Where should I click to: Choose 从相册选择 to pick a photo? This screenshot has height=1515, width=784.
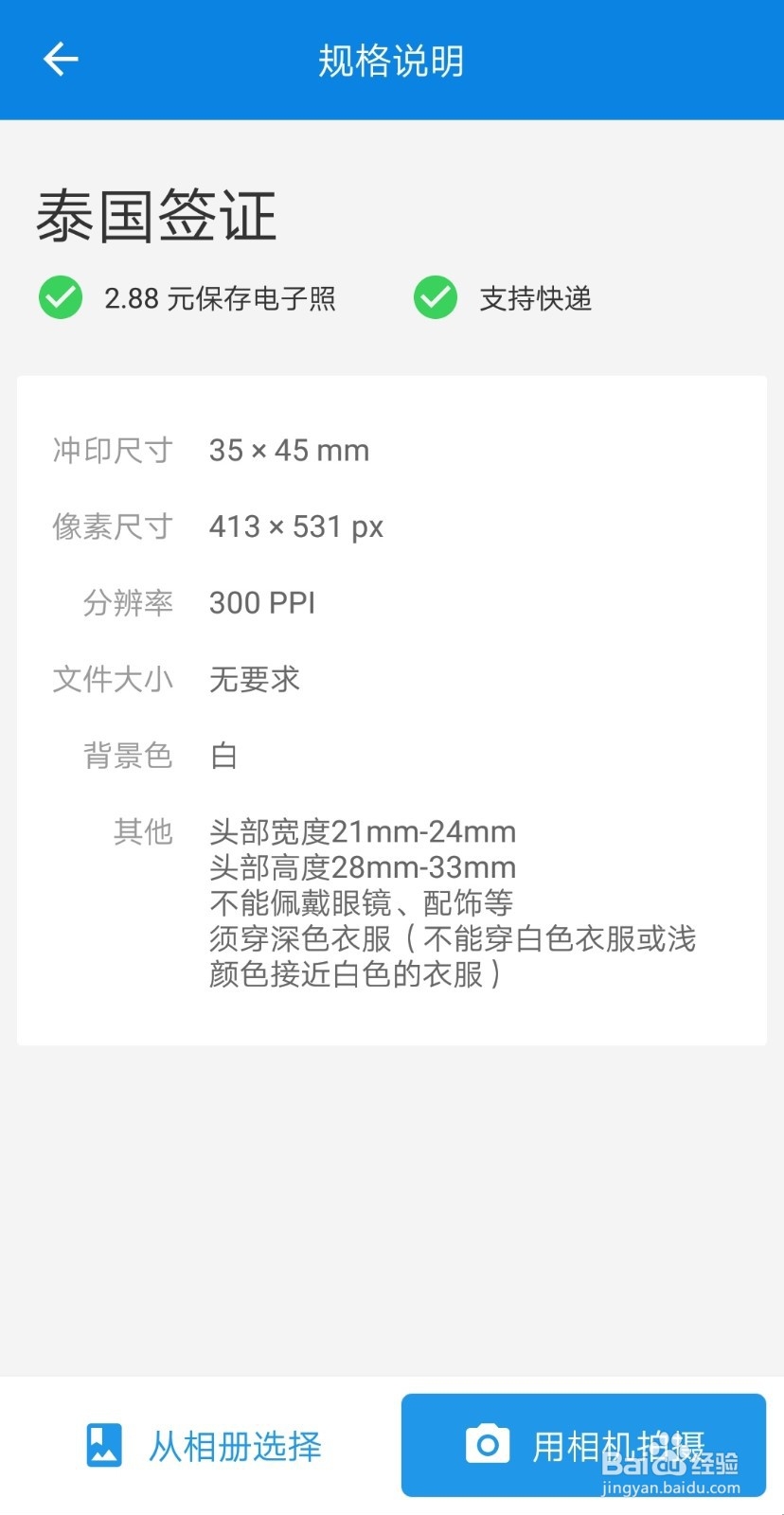(234, 1445)
